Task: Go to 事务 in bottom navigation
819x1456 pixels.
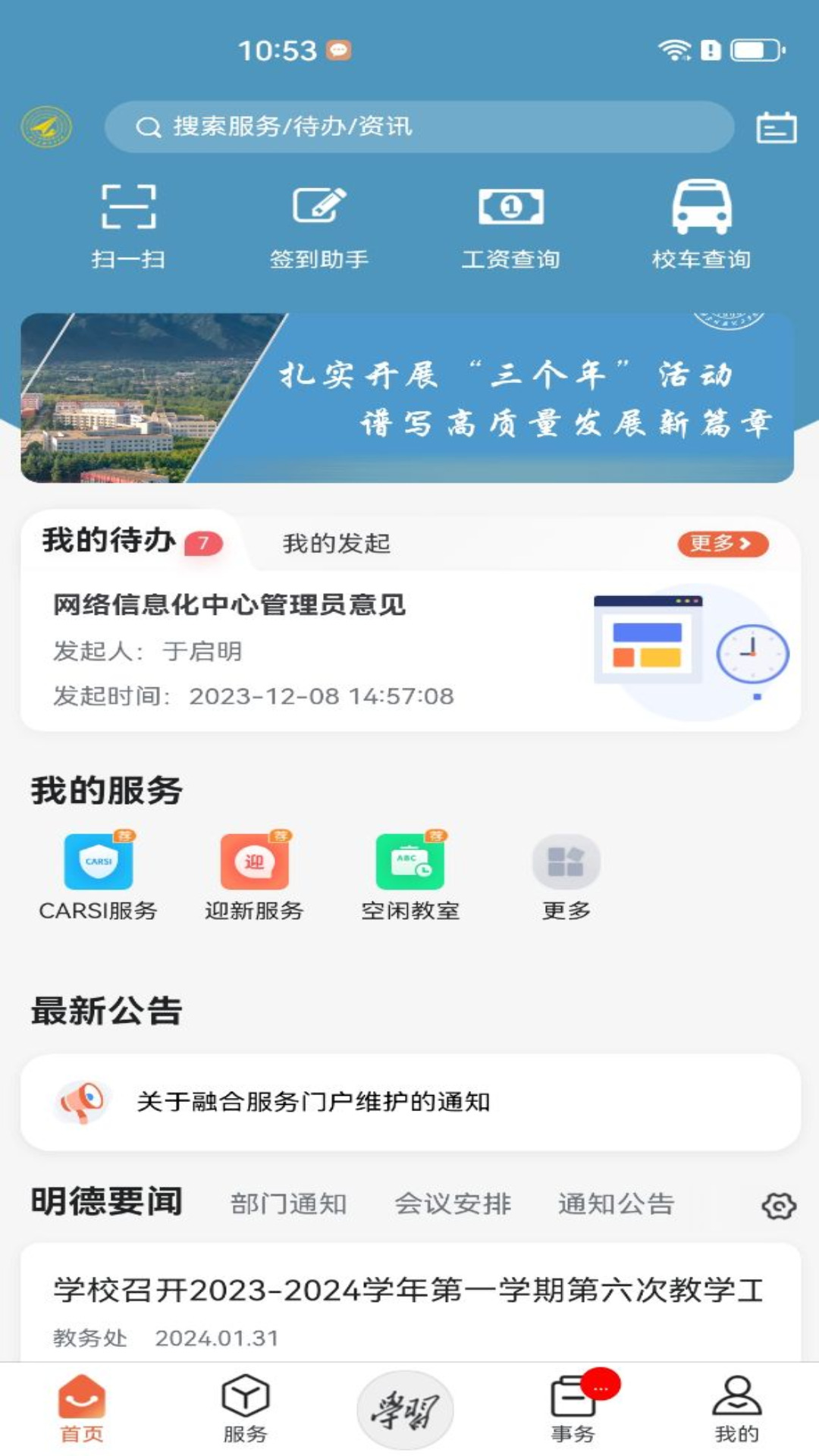Action: [573, 1407]
